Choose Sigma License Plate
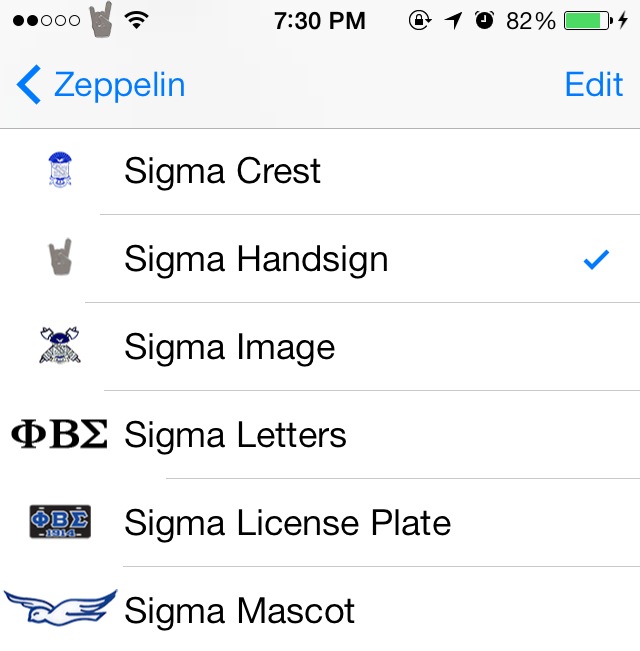Screen dimensions: 640x651 (x=320, y=523)
